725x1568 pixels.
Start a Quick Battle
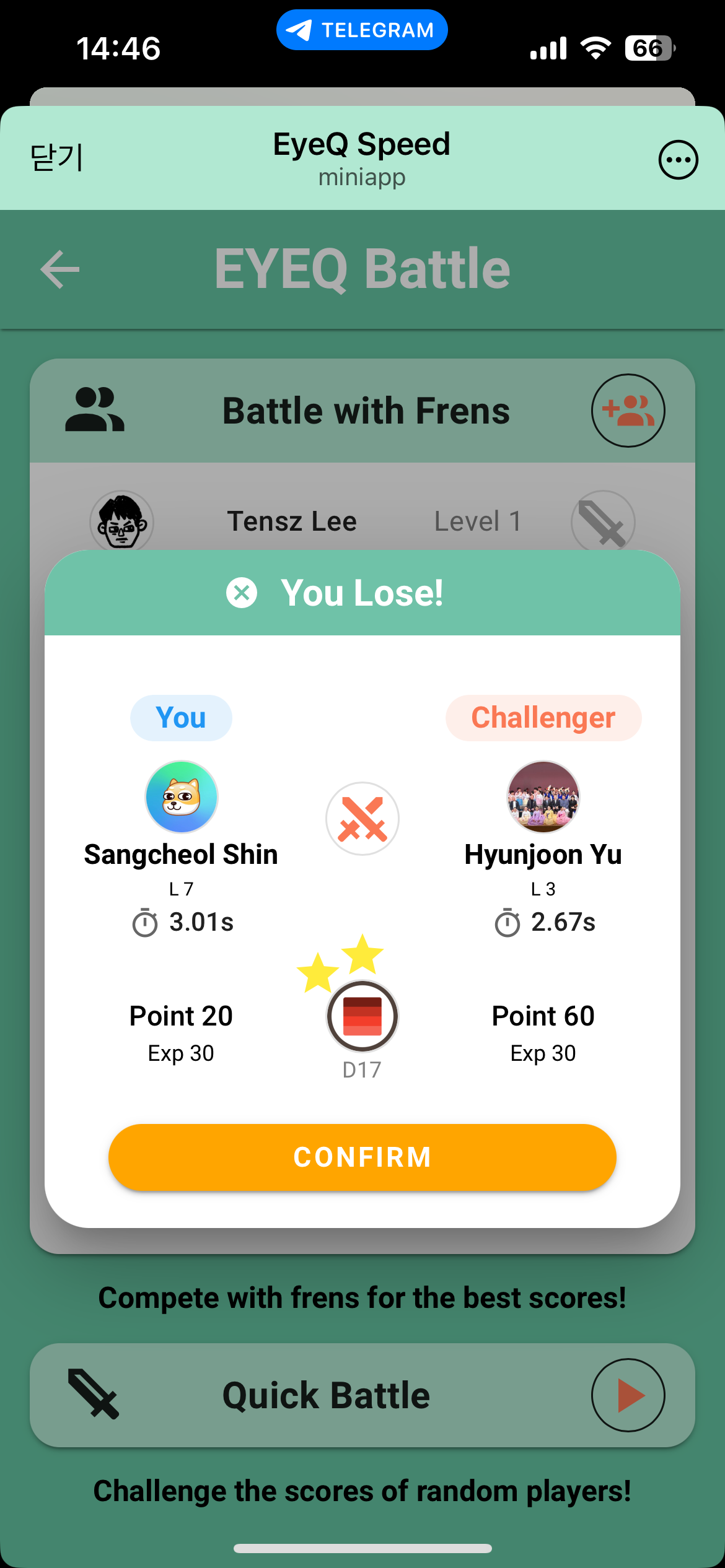[x=628, y=1395]
